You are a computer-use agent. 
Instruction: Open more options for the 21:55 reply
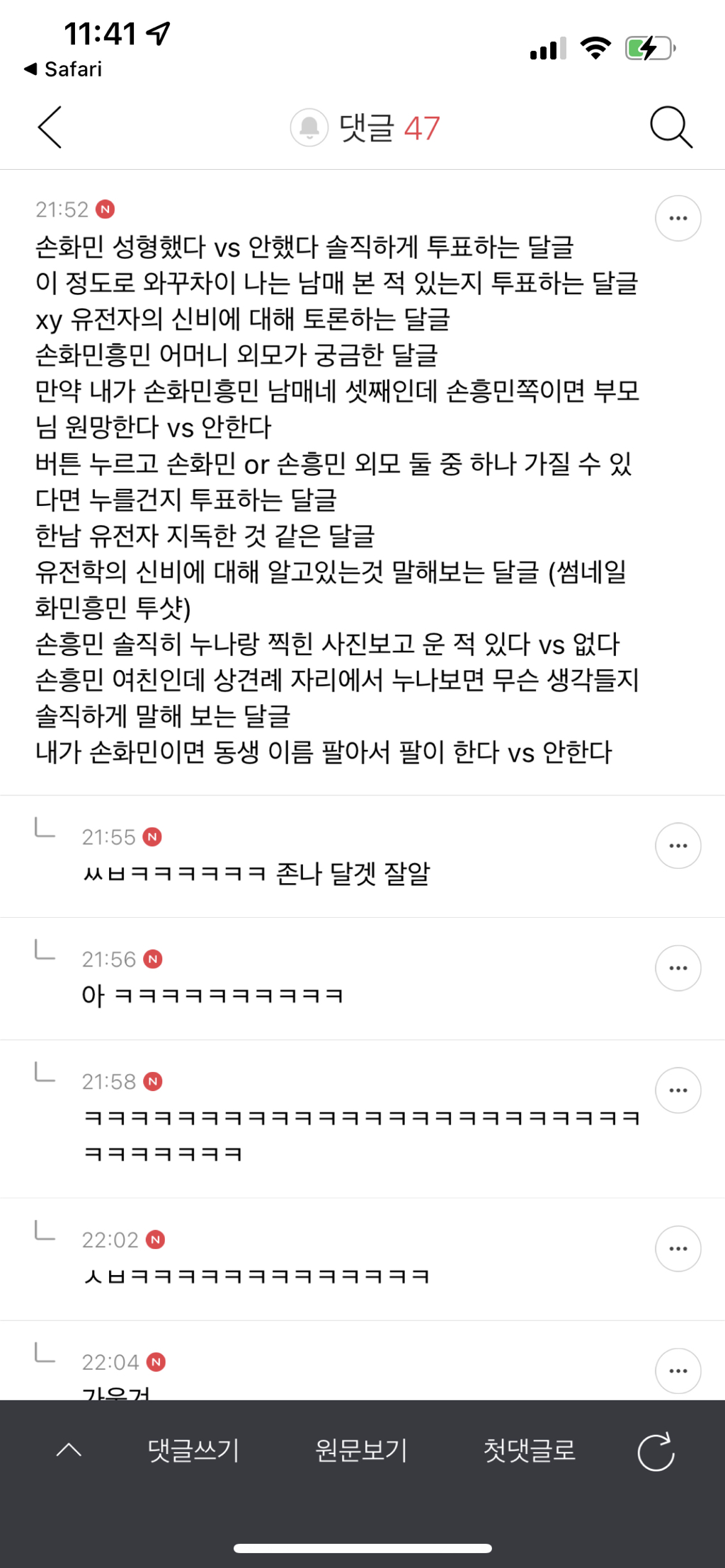pos(678,846)
